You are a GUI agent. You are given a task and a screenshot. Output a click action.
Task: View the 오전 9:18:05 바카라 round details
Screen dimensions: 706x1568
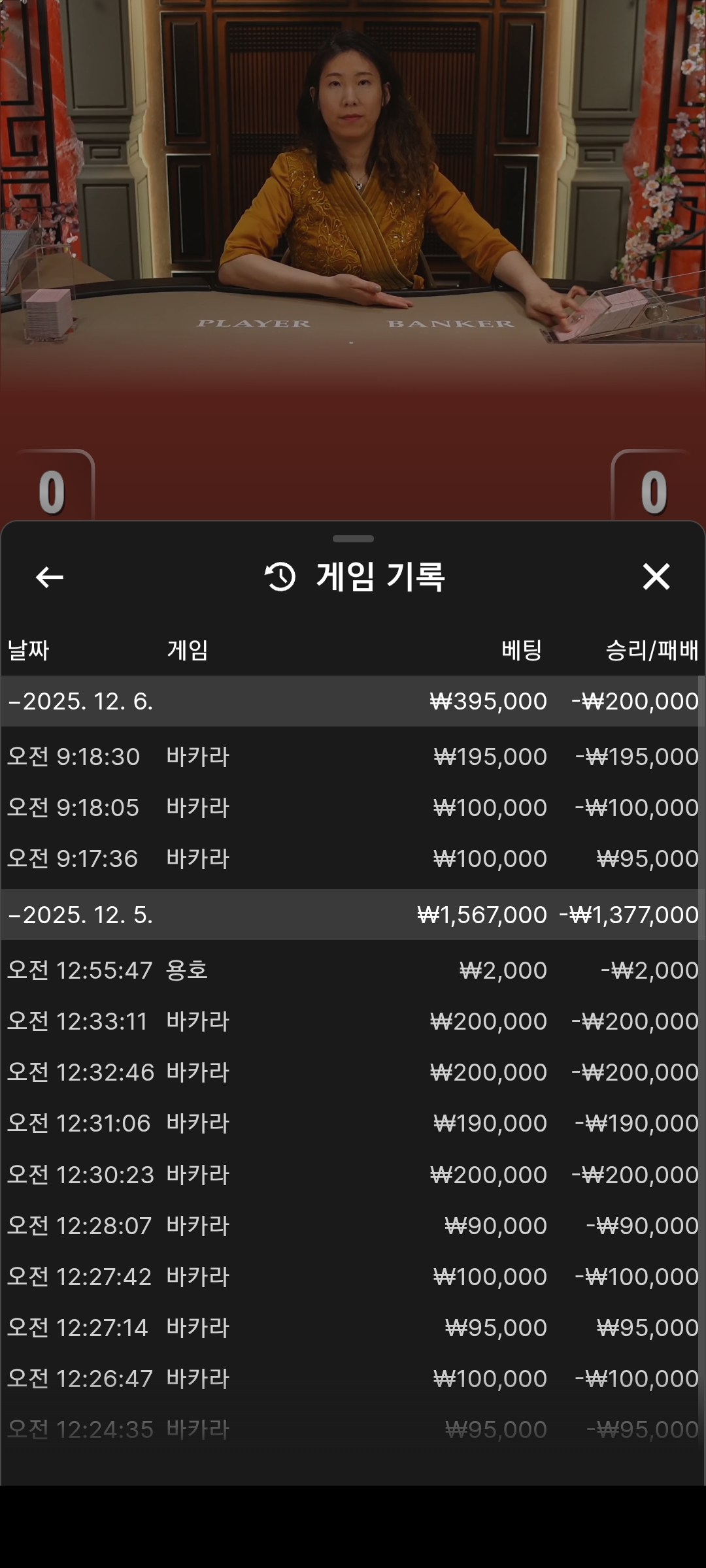[x=352, y=808]
